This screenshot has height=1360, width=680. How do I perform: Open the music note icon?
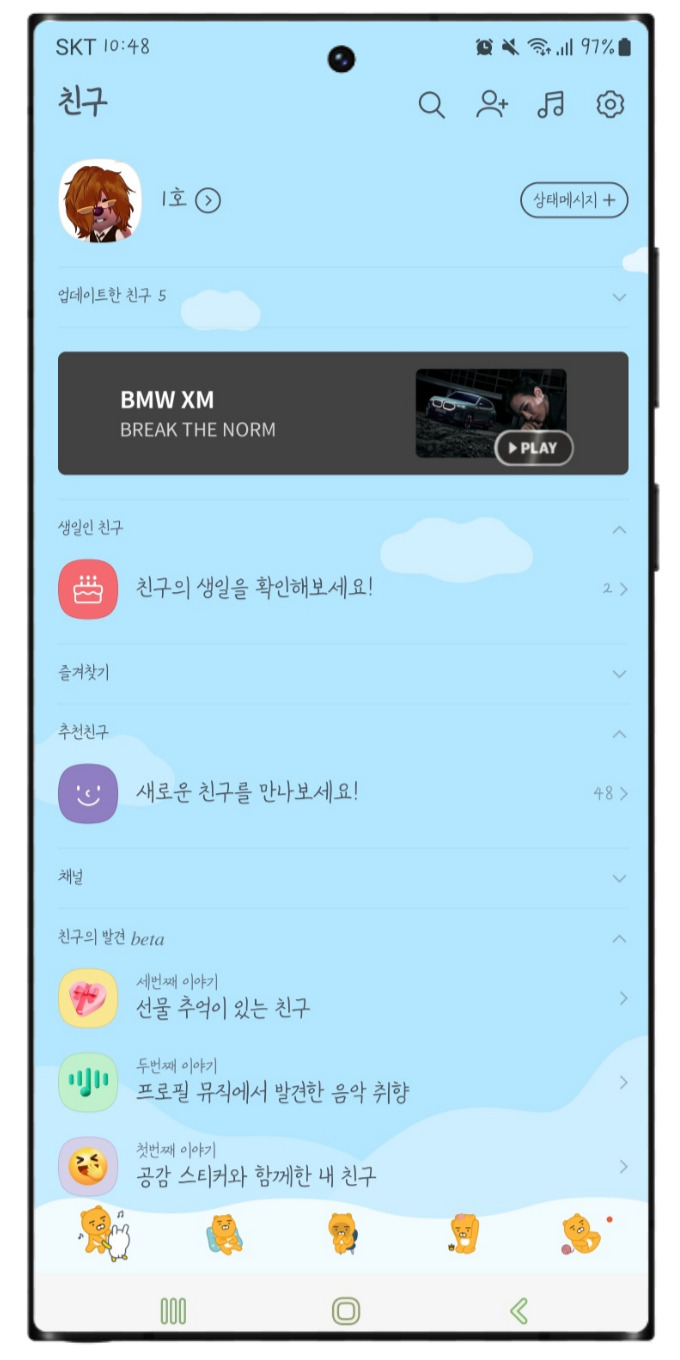550,105
